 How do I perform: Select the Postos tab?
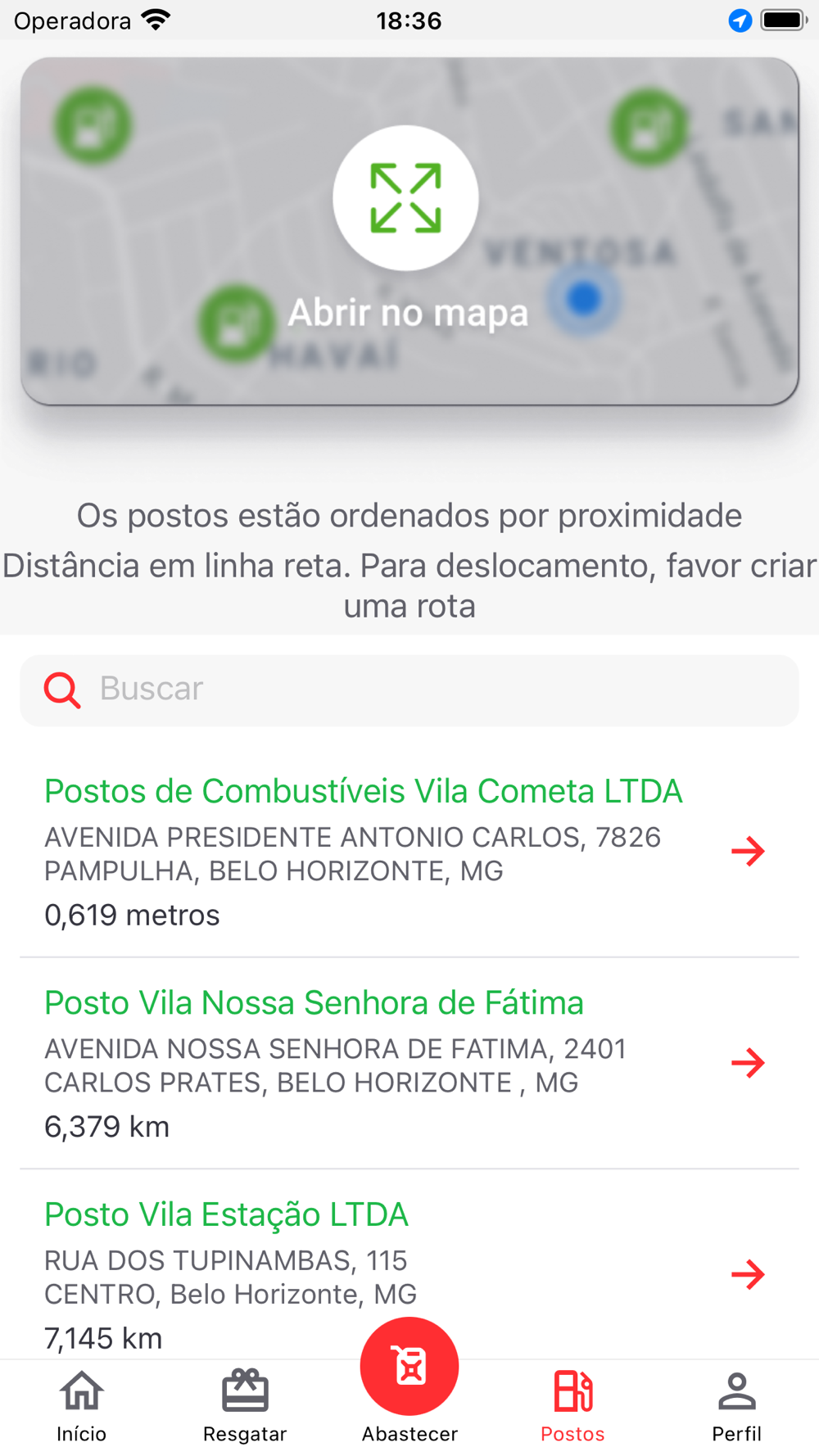coord(573,1407)
